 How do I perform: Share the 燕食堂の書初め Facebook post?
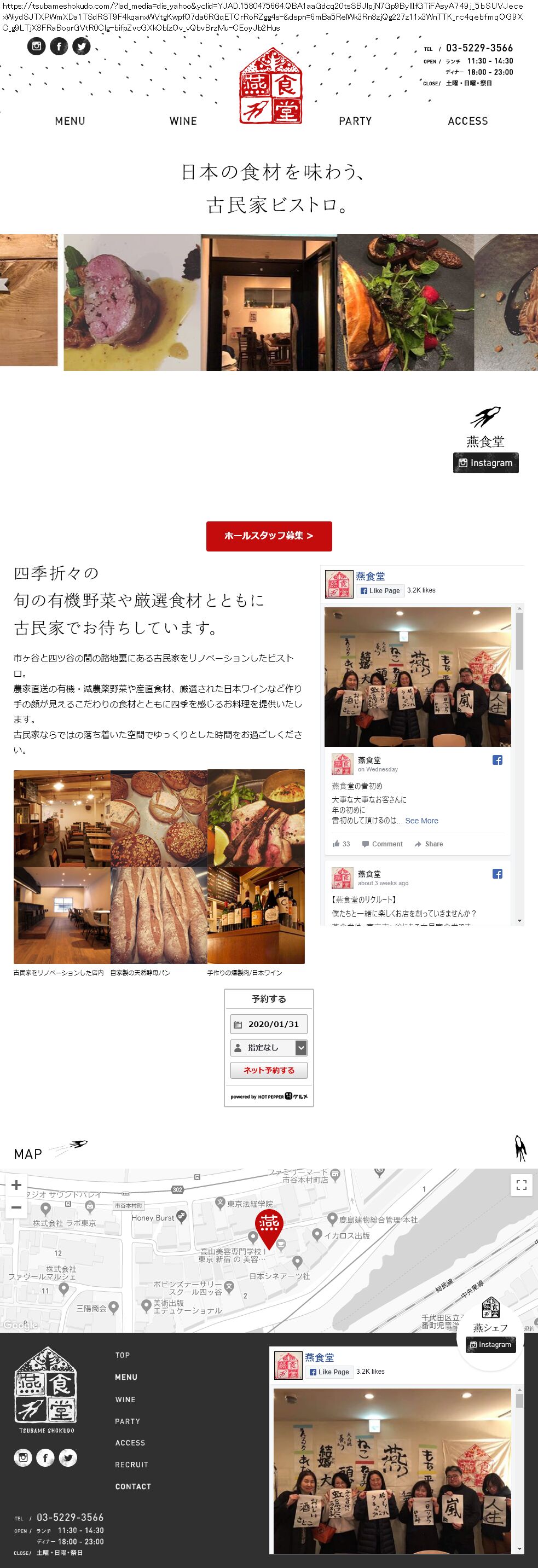[429, 844]
